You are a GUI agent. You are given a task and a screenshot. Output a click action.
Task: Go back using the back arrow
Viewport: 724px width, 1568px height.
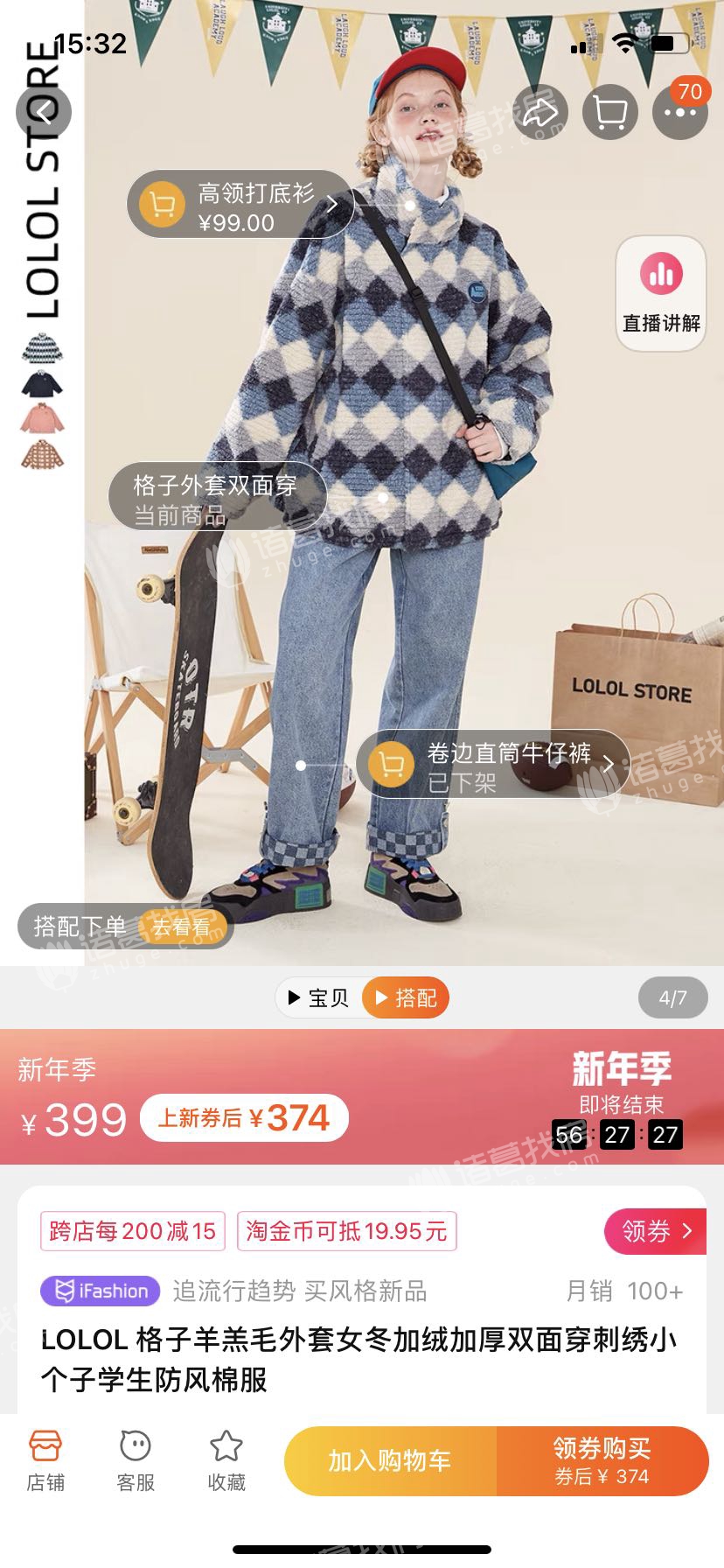(43, 111)
